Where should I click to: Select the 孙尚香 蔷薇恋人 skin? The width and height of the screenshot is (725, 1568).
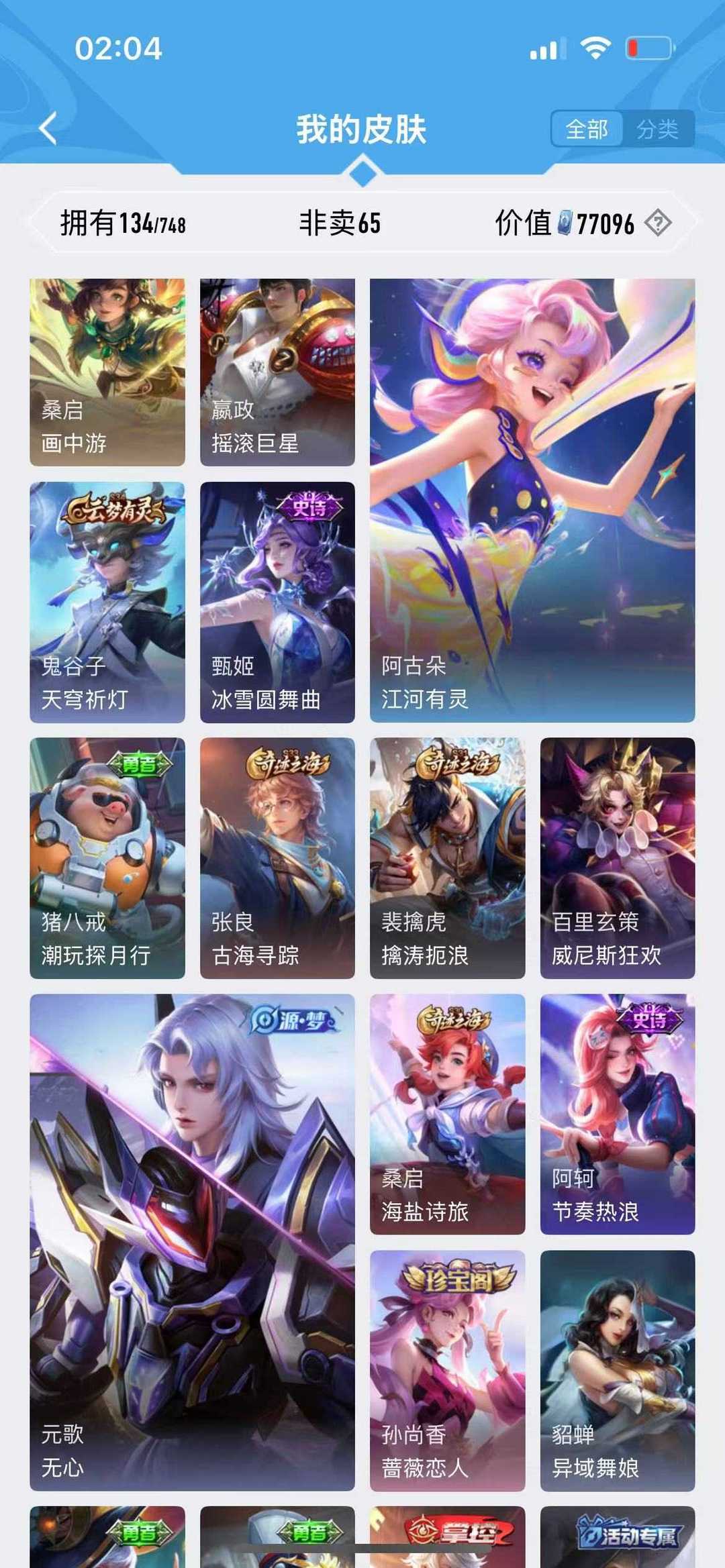point(447,1370)
